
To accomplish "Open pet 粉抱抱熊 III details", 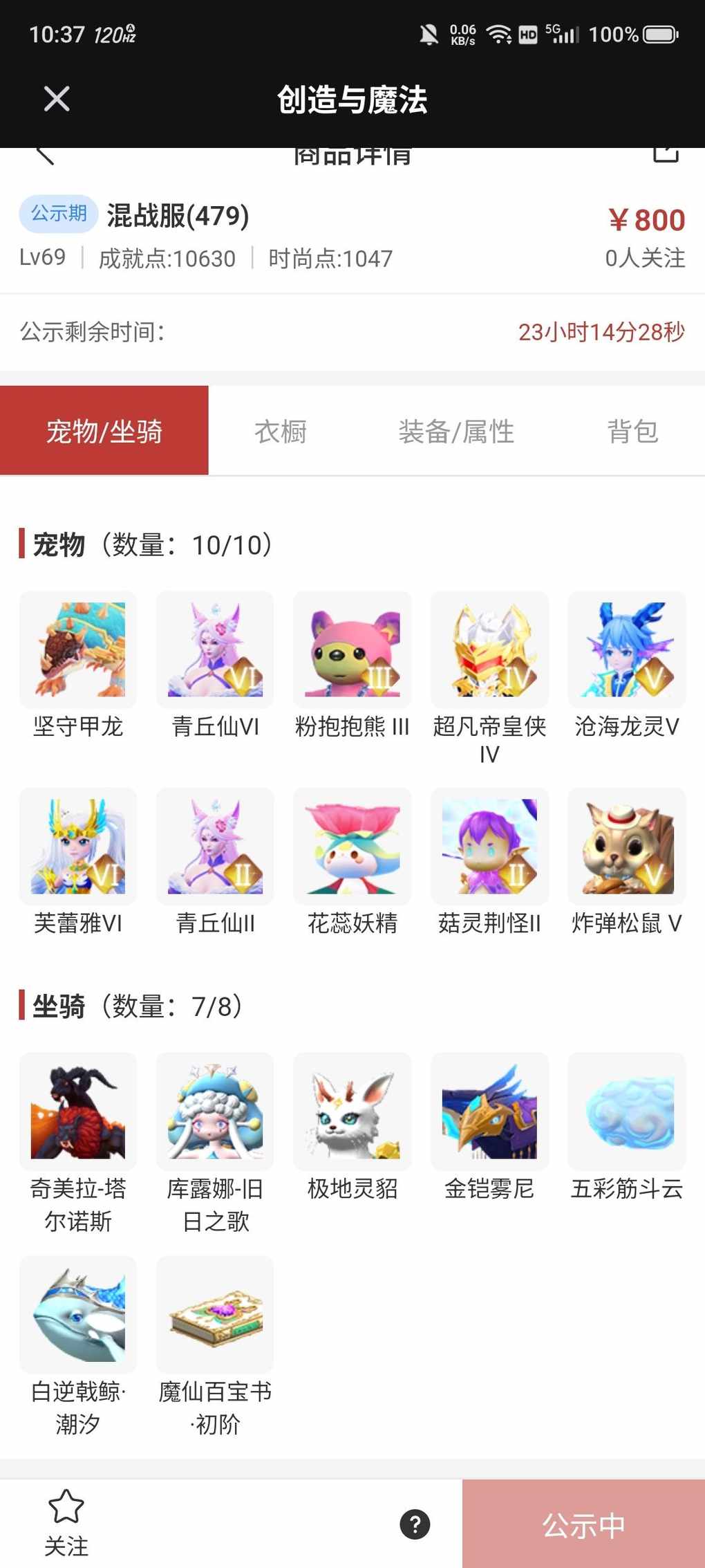I will [x=352, y=650].
